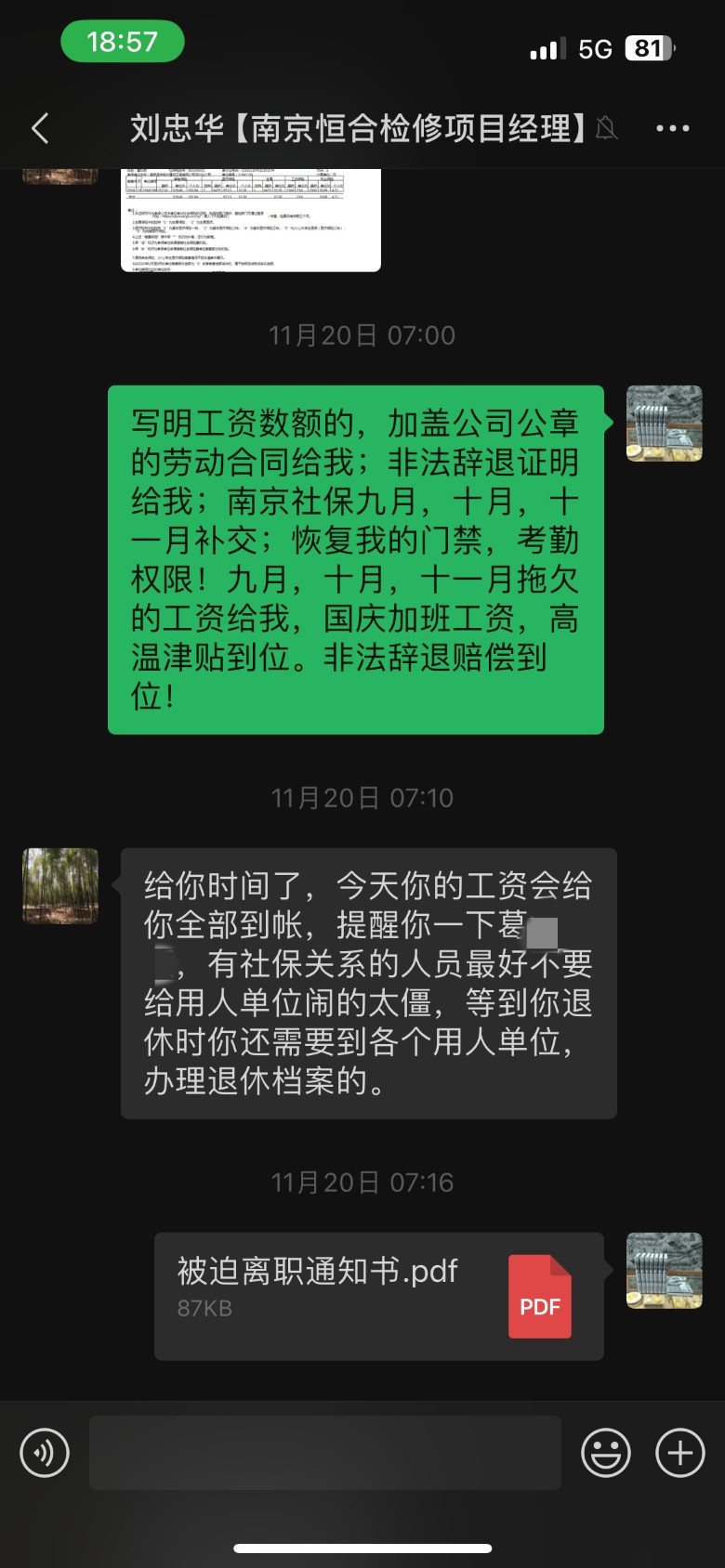This screenshot has height=1568, width=725.
Task: Open the 被迫离职通知书.pdf file
Action: 378,1296
